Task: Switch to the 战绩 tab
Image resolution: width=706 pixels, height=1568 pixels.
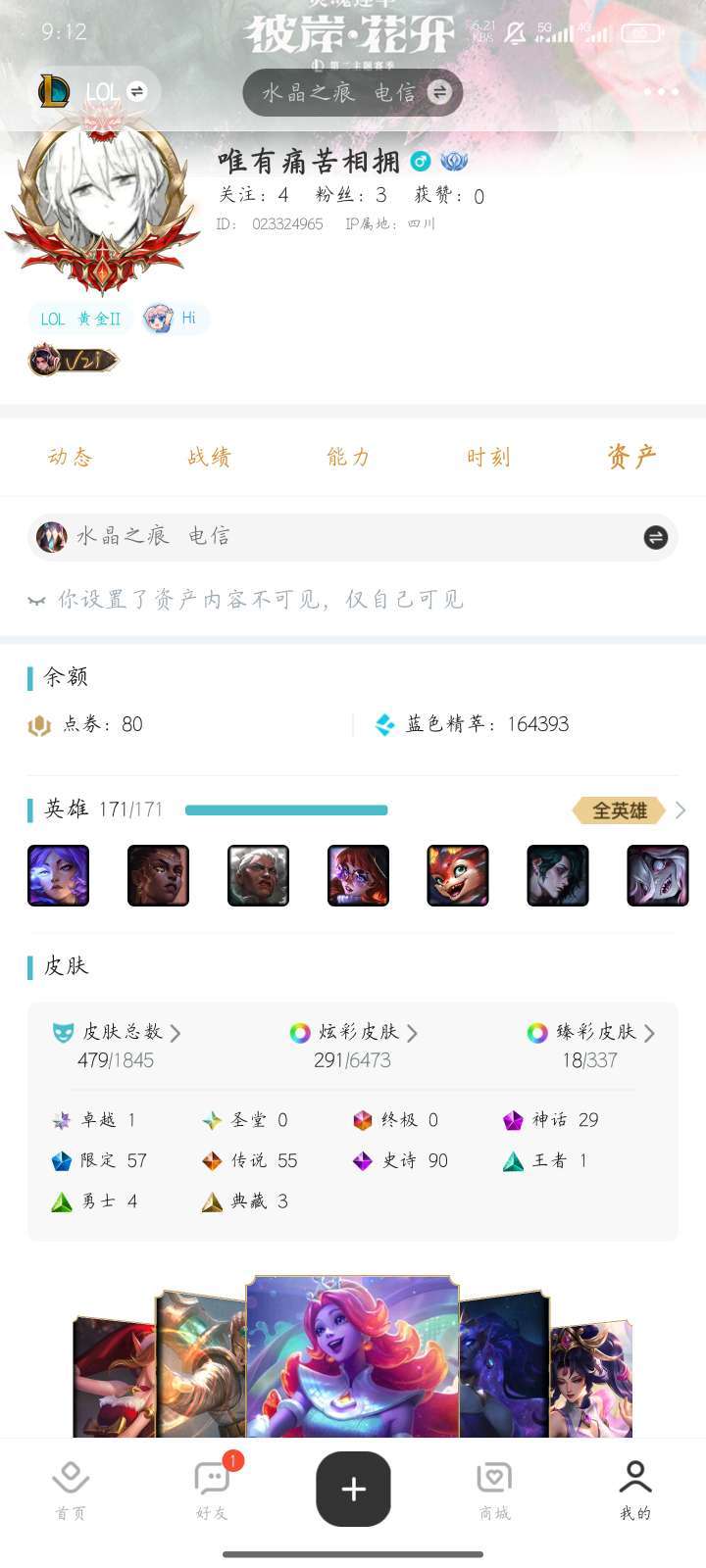Action: click(209, 457)
